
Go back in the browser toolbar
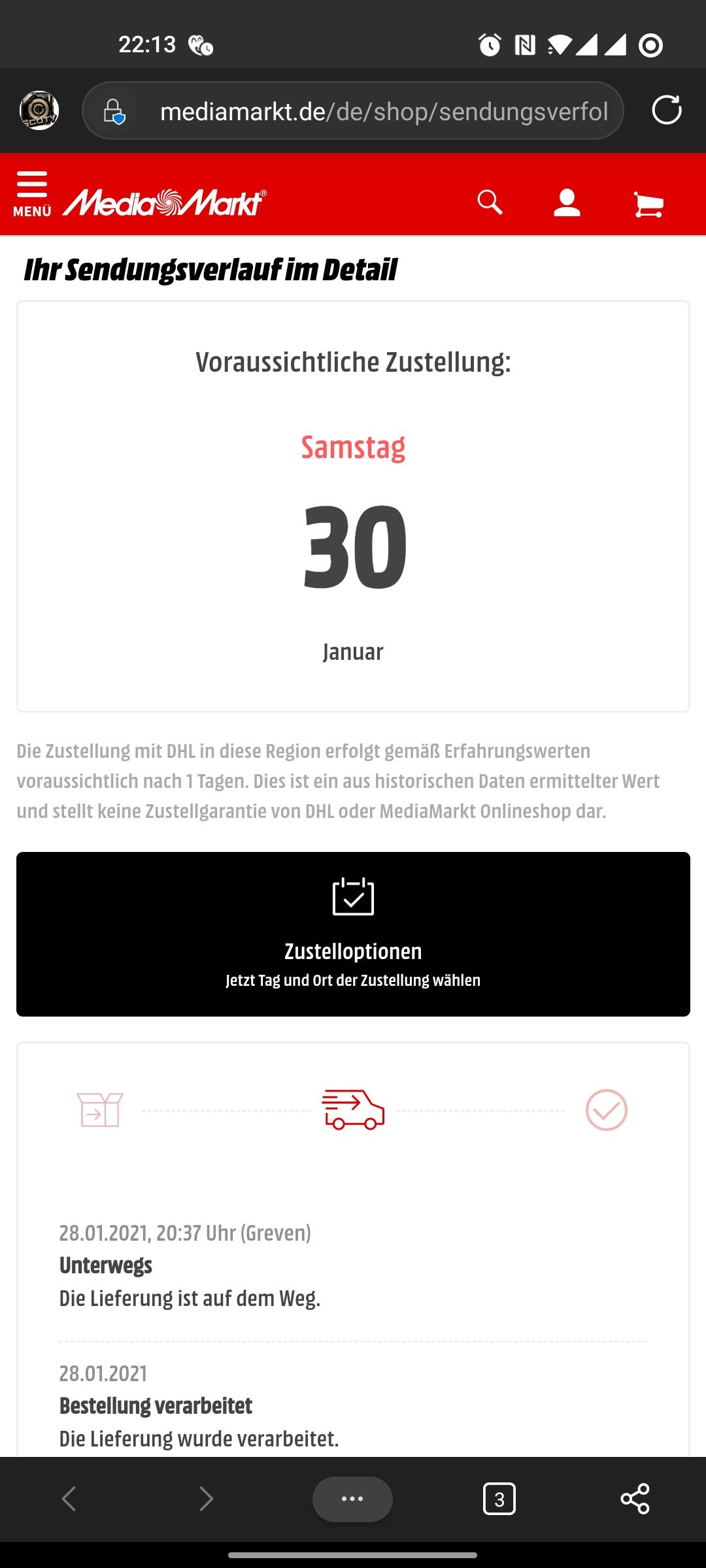[69, 1499]
